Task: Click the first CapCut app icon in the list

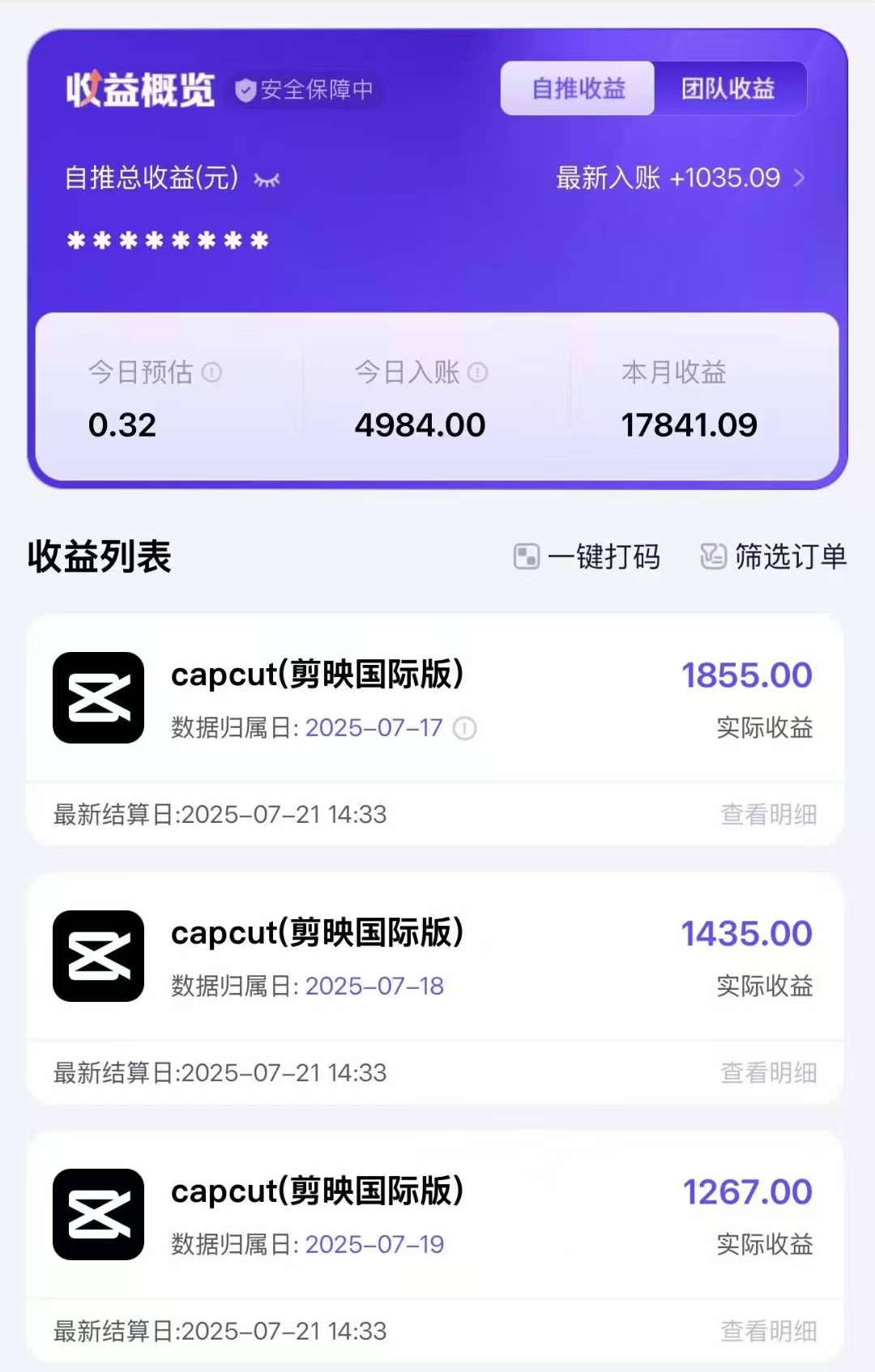Action: point(97,697)
